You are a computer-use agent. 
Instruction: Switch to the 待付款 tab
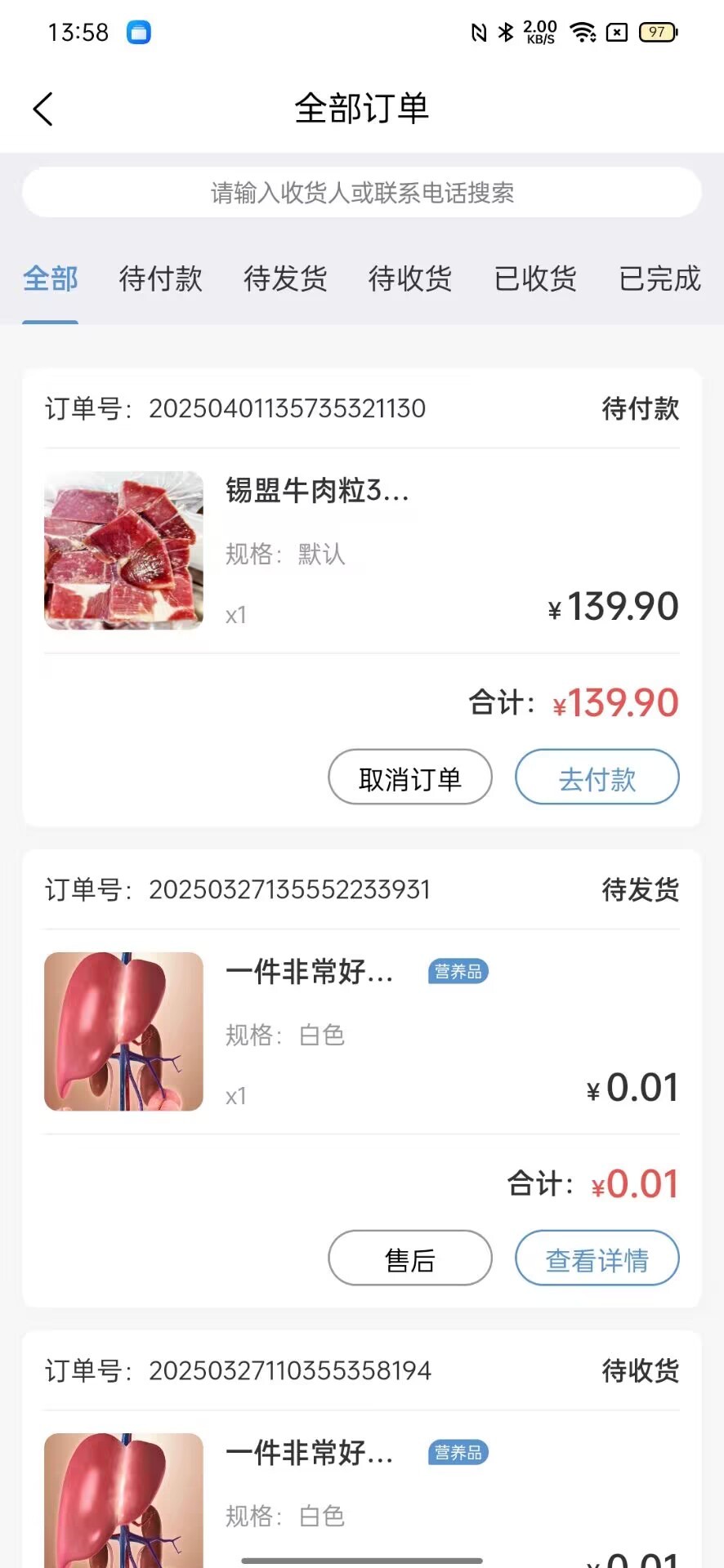pos(160,279)
